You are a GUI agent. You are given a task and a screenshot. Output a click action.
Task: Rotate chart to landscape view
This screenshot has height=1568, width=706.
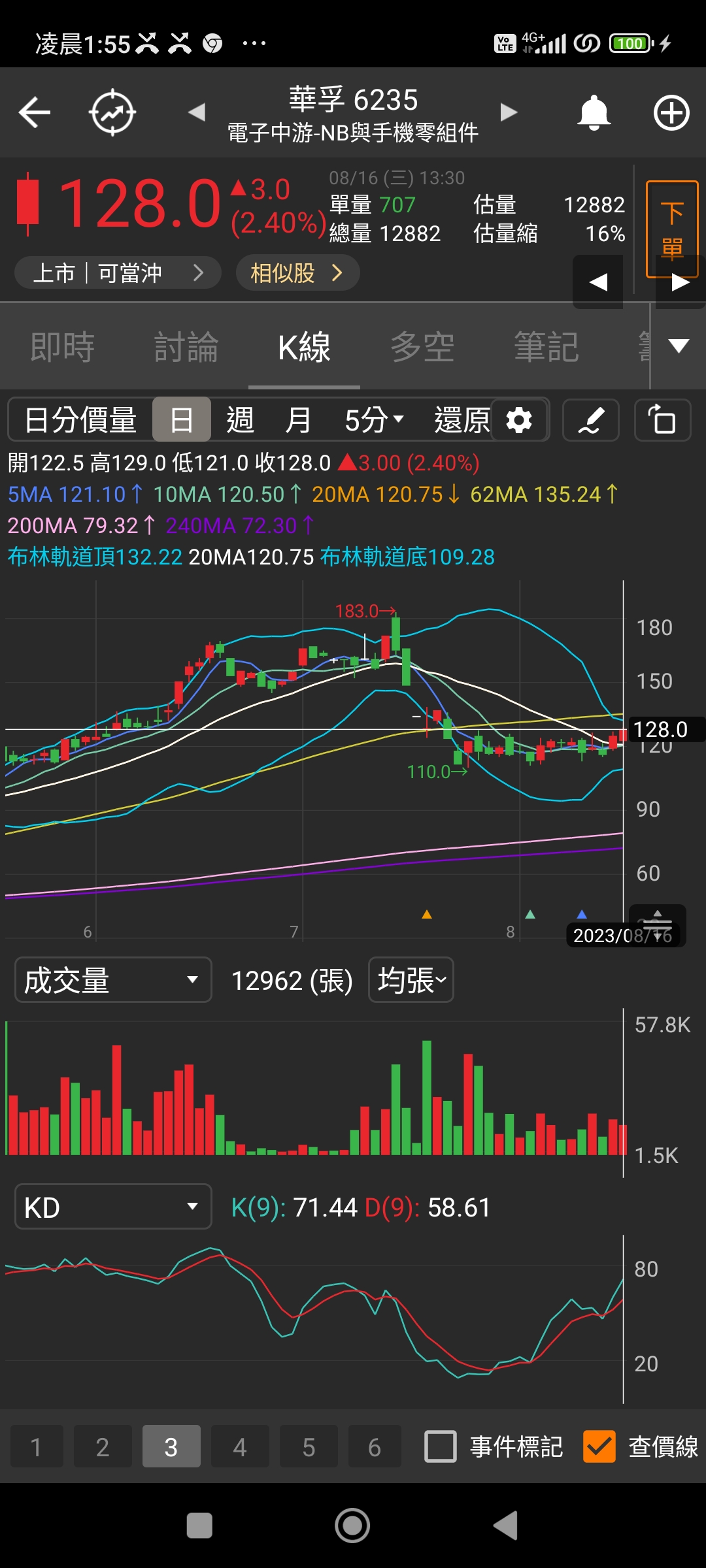663,420
